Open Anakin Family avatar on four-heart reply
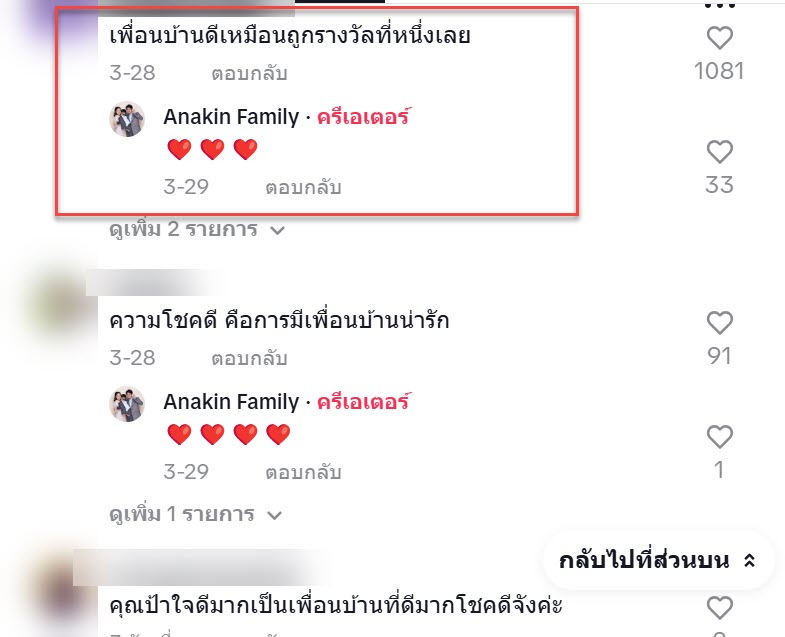The height and width of the screenshot is (637, 785). [127, 403]
